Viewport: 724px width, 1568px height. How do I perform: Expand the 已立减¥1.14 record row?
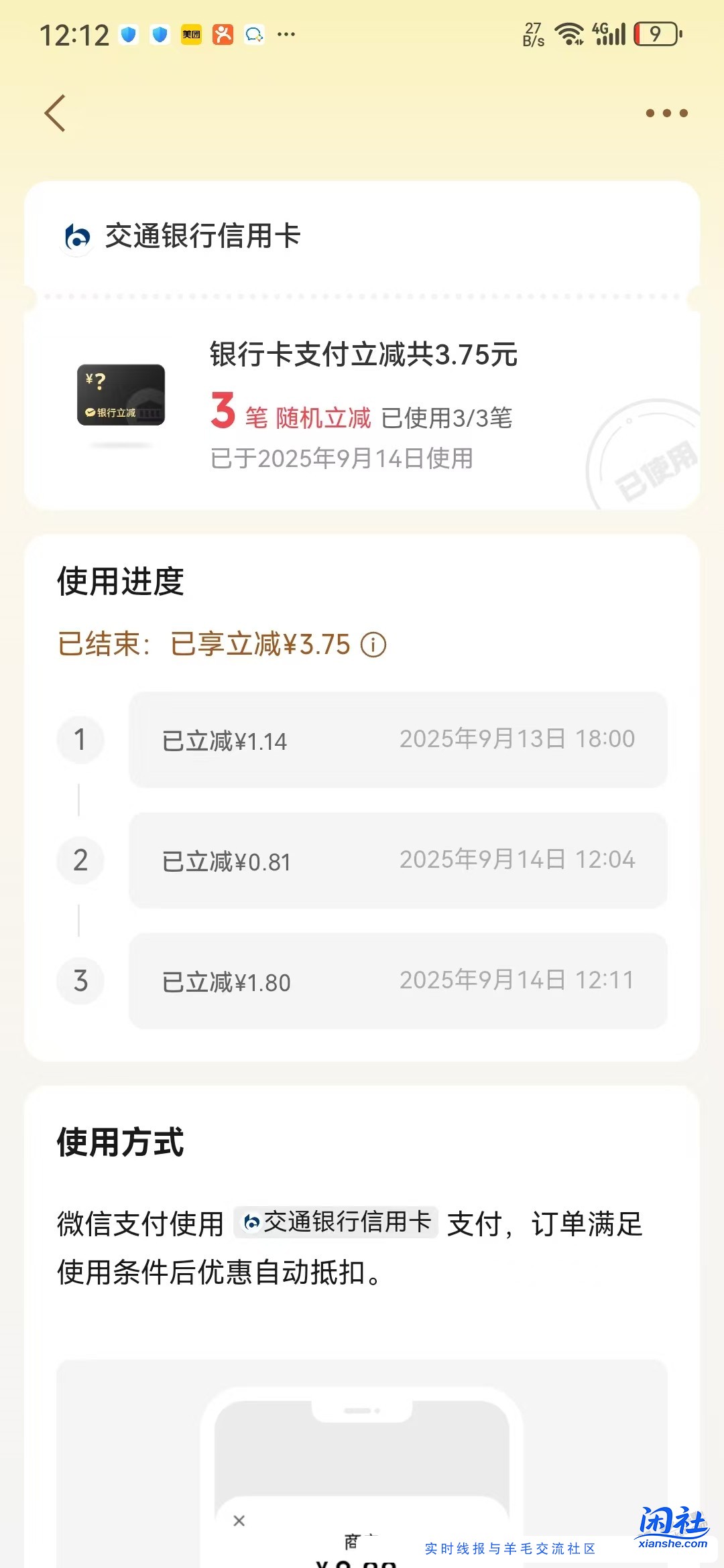399,739
